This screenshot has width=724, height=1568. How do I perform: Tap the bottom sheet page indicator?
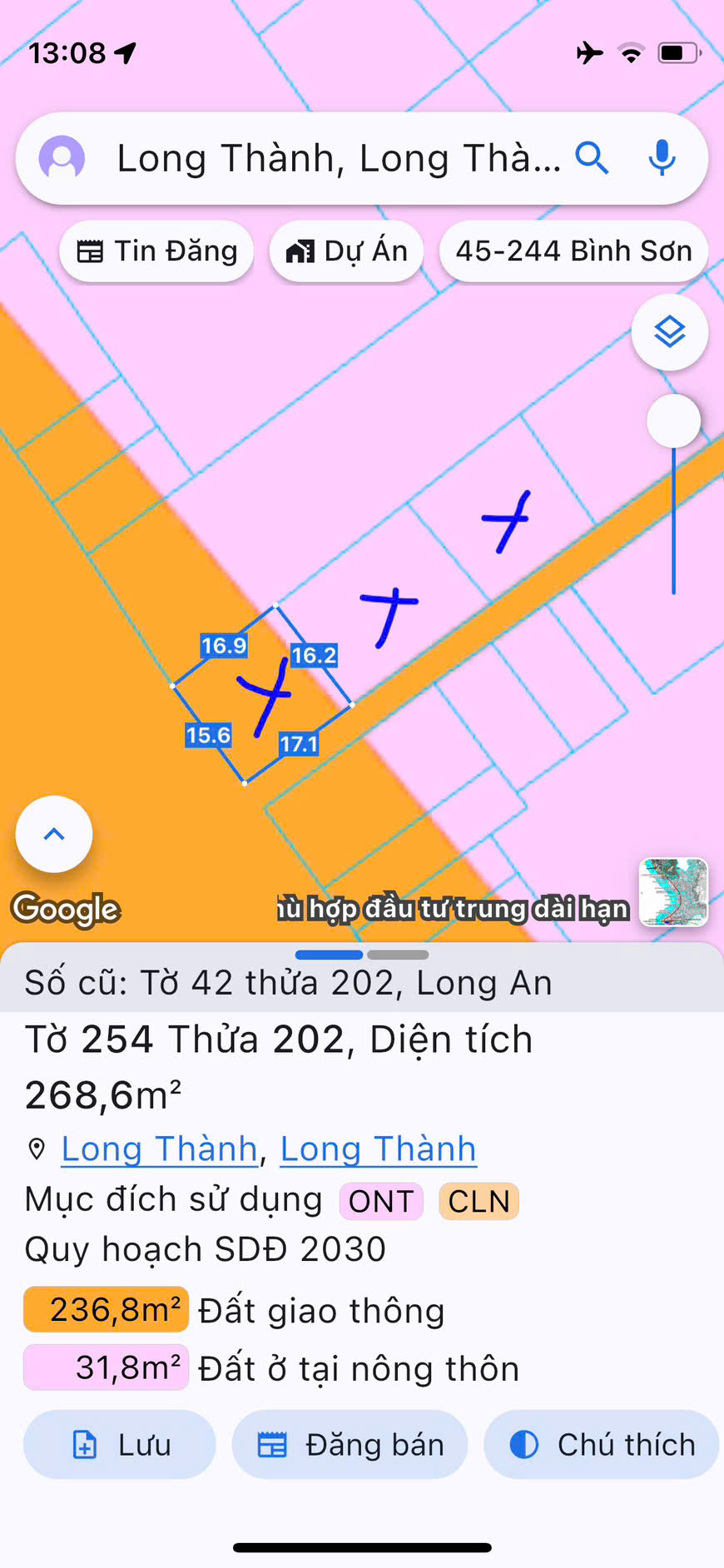point(362,955)
